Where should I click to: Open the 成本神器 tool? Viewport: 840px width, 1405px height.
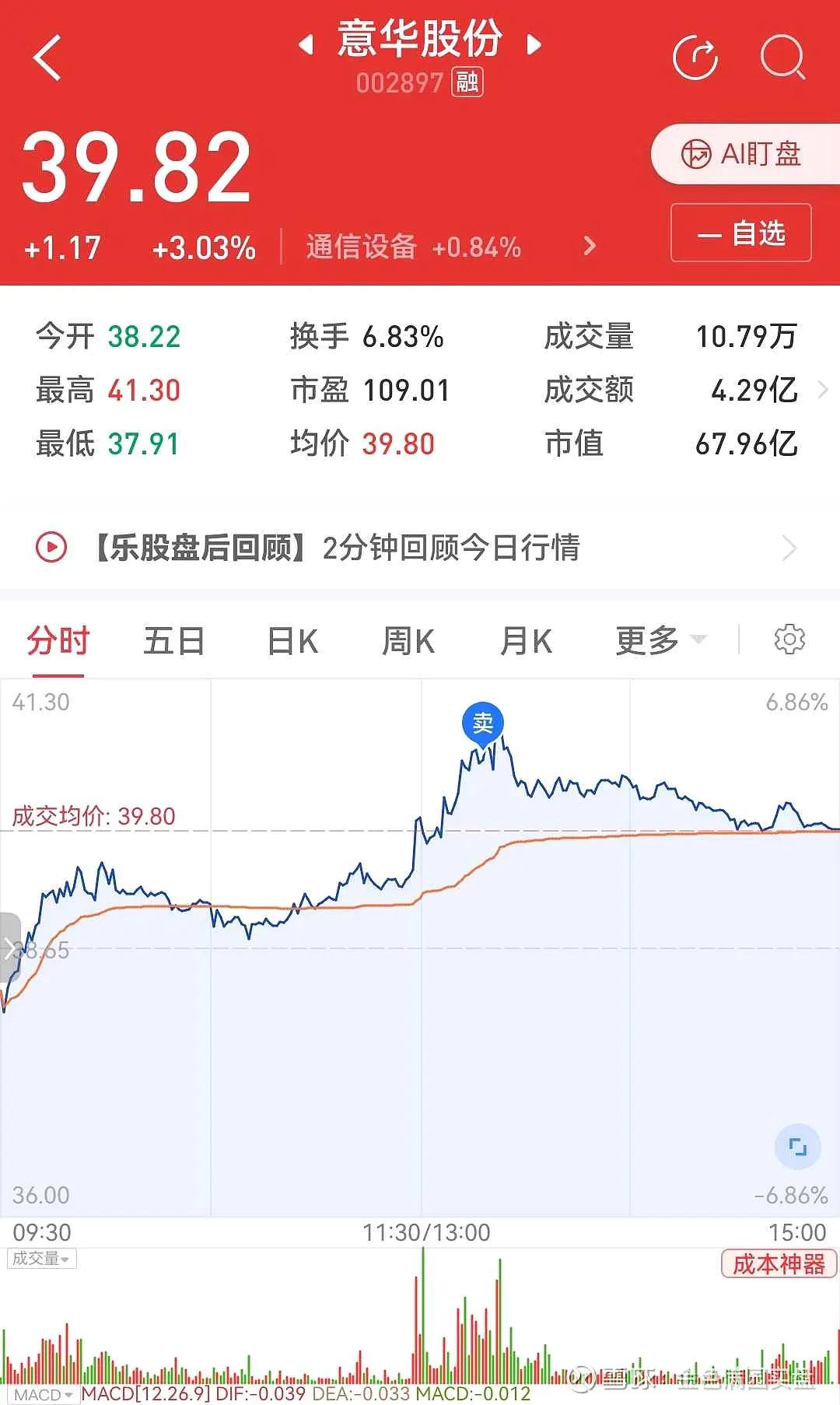[779, 1264]
